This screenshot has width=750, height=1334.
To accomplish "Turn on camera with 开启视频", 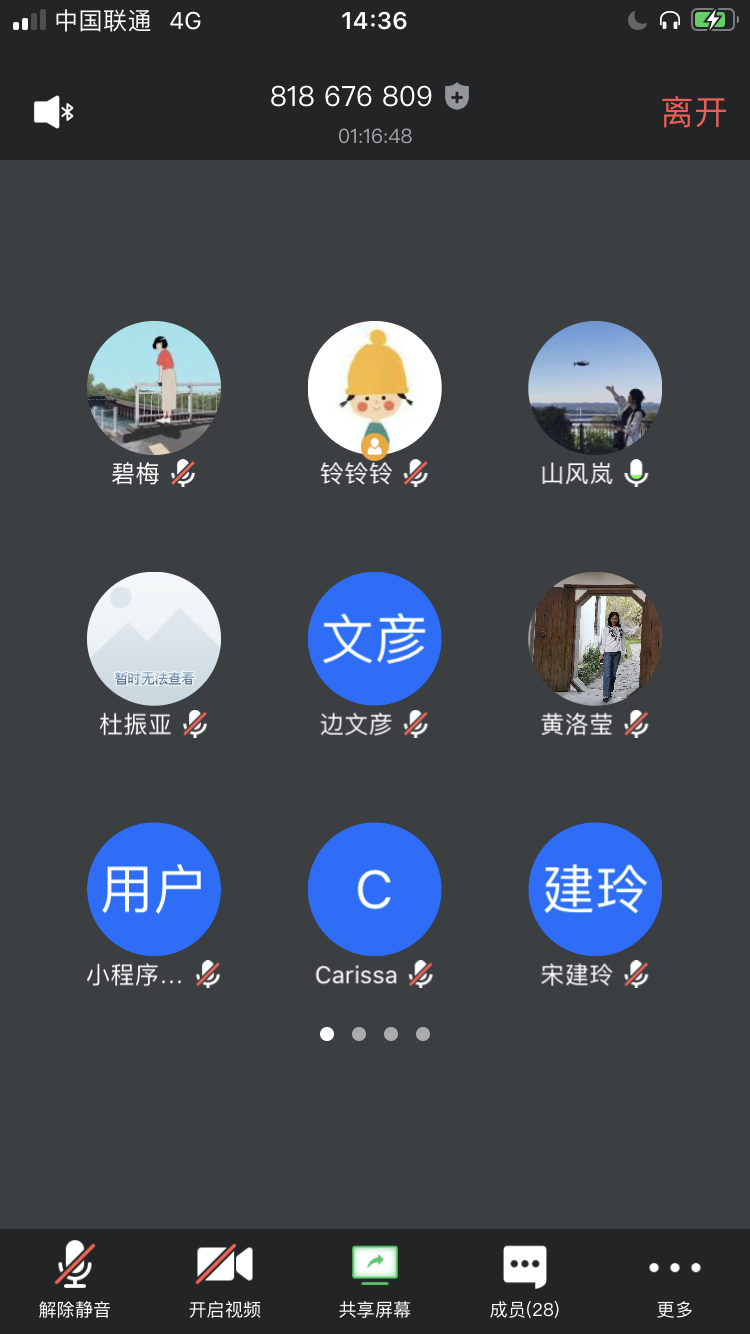I will [225, 1279].
